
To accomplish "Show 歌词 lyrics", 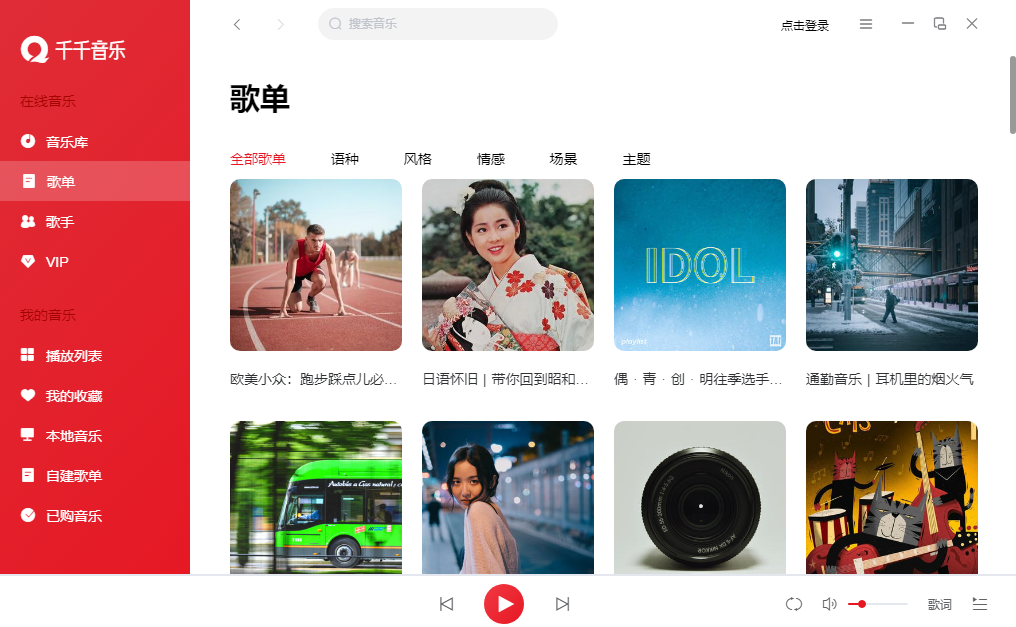I will click(939, 604).
